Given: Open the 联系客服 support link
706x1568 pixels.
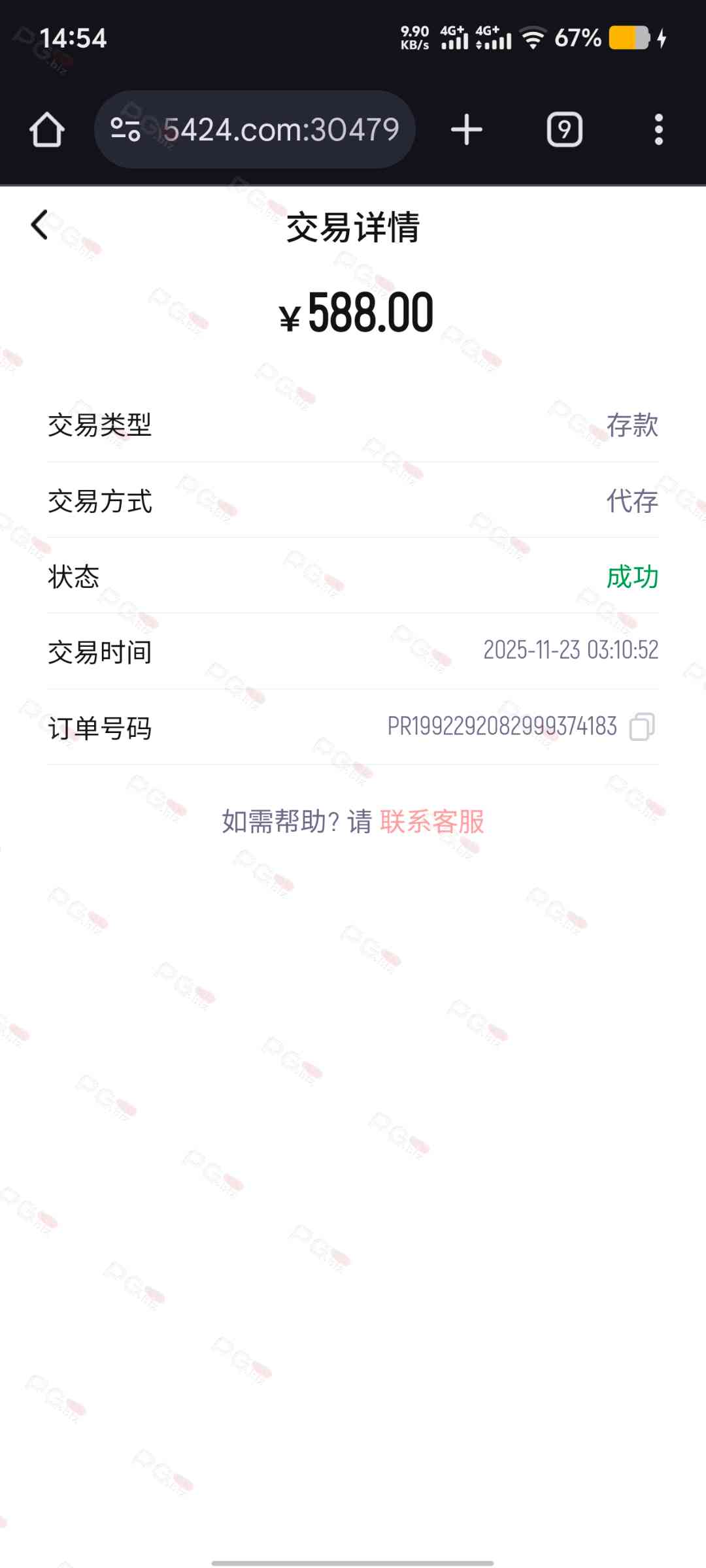Looking at the screenshot, I should pyautogui.click(x=431, y=822).
